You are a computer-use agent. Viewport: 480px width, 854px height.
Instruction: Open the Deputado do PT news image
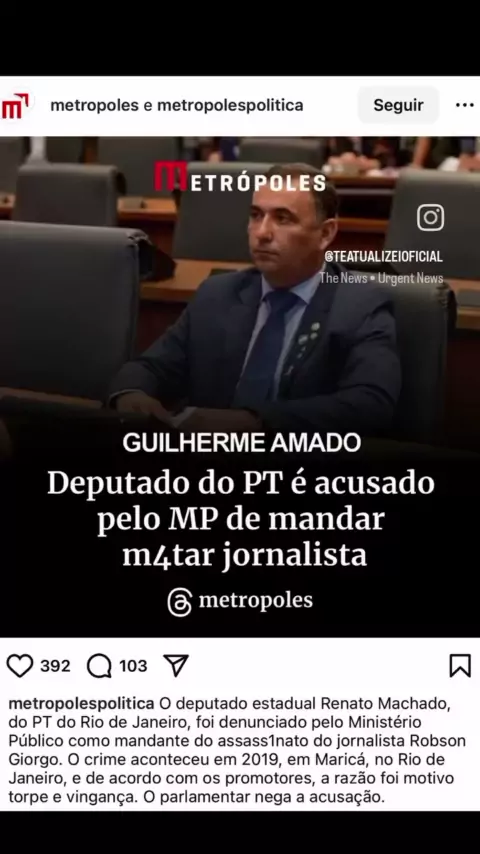(x=240, y=387)
